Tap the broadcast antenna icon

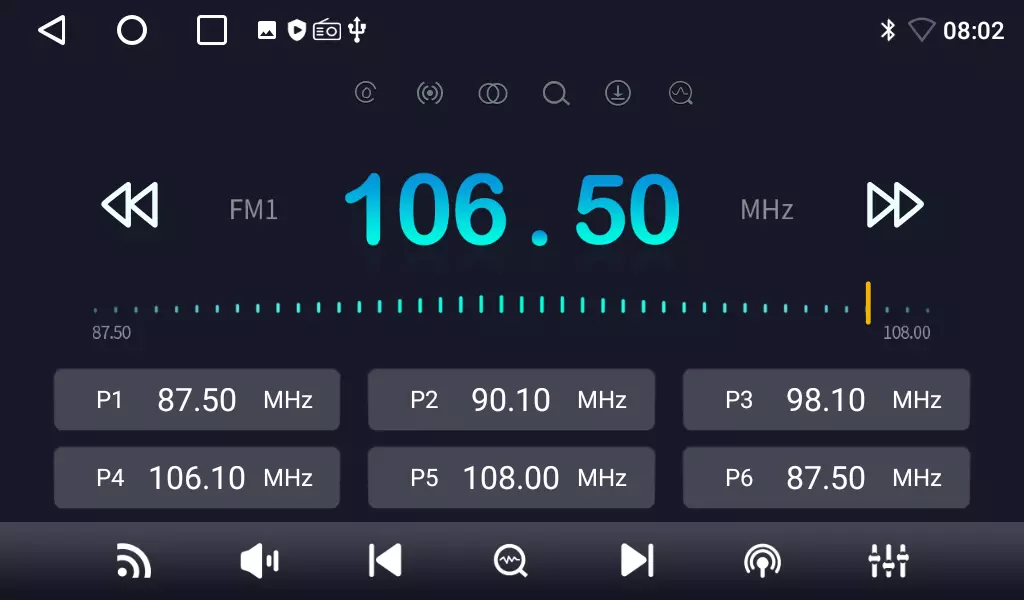click(762, 561)
